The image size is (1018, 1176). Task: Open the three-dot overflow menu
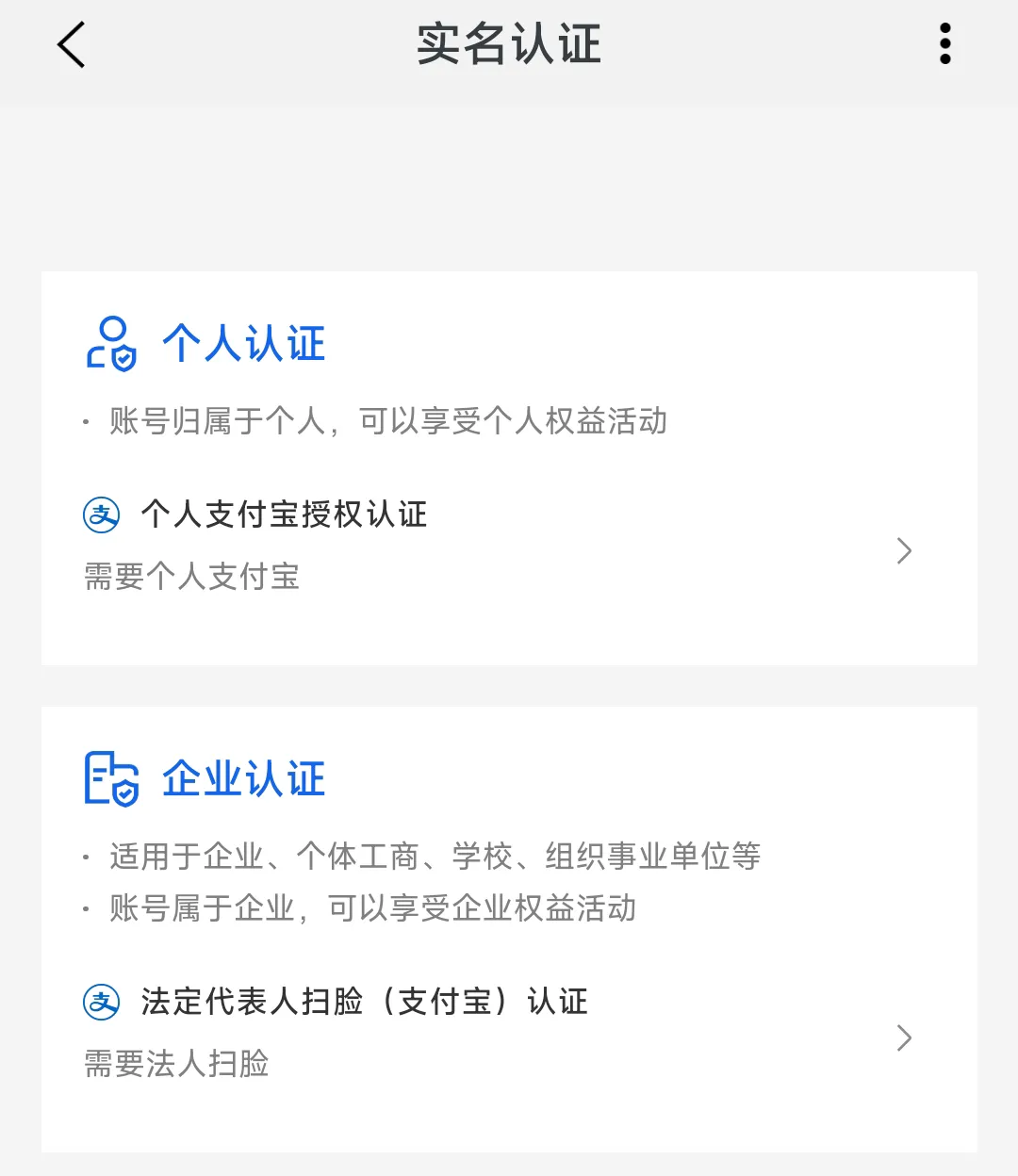pyautogui.click(x=944, y=44)
